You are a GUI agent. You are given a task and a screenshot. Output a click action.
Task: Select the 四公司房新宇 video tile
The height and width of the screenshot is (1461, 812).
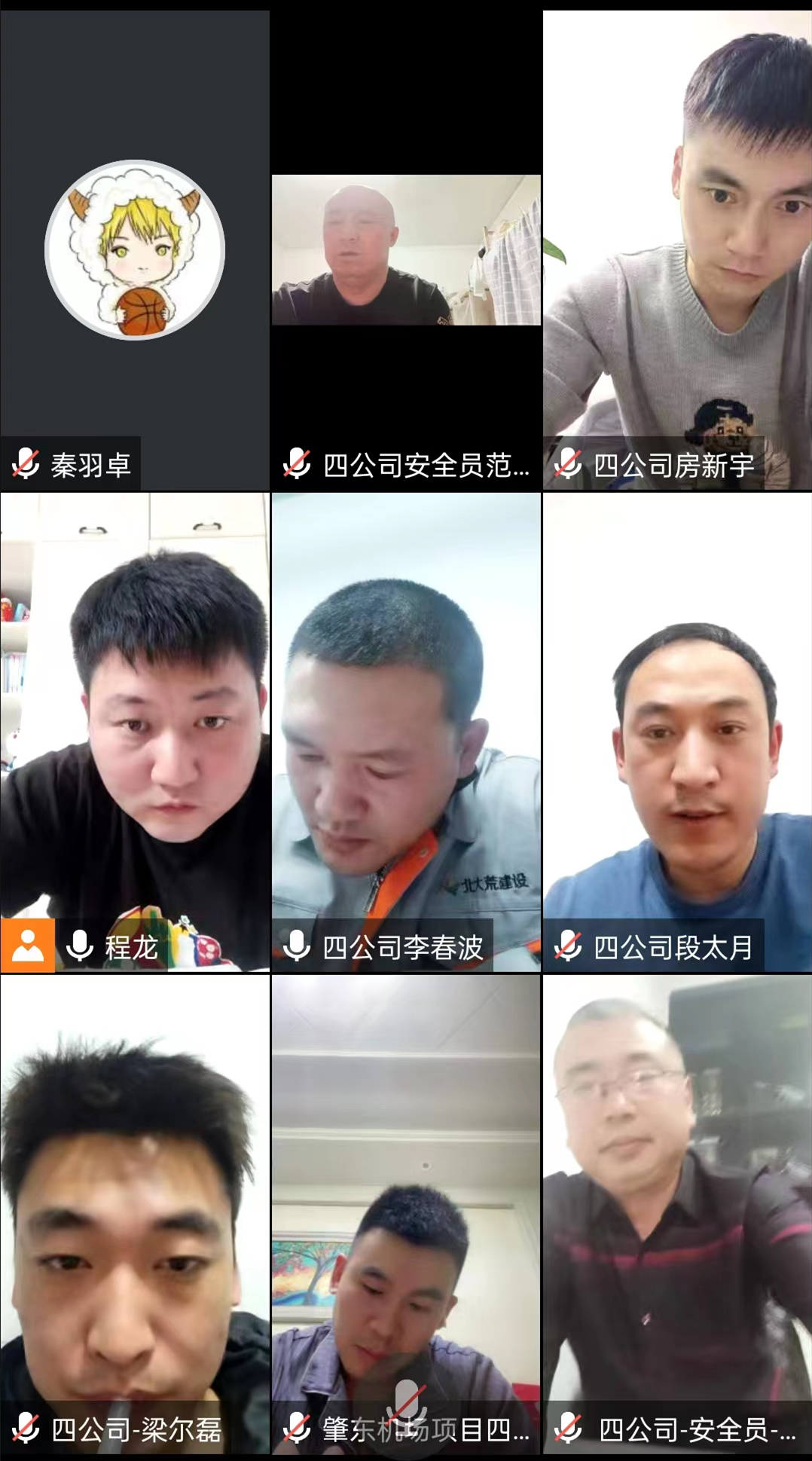tap(677, 249)
